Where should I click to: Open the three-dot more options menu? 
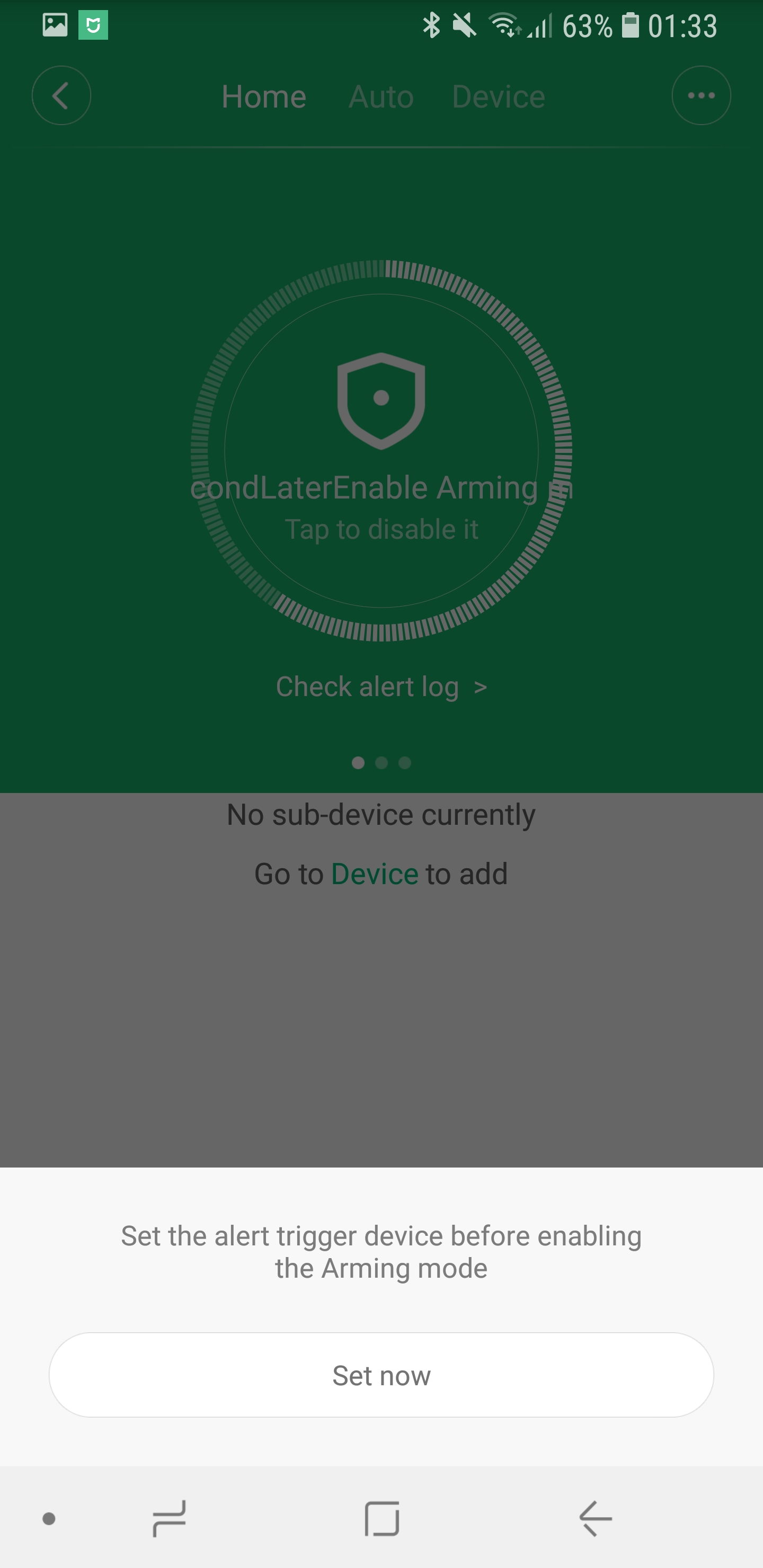(701, 95)
